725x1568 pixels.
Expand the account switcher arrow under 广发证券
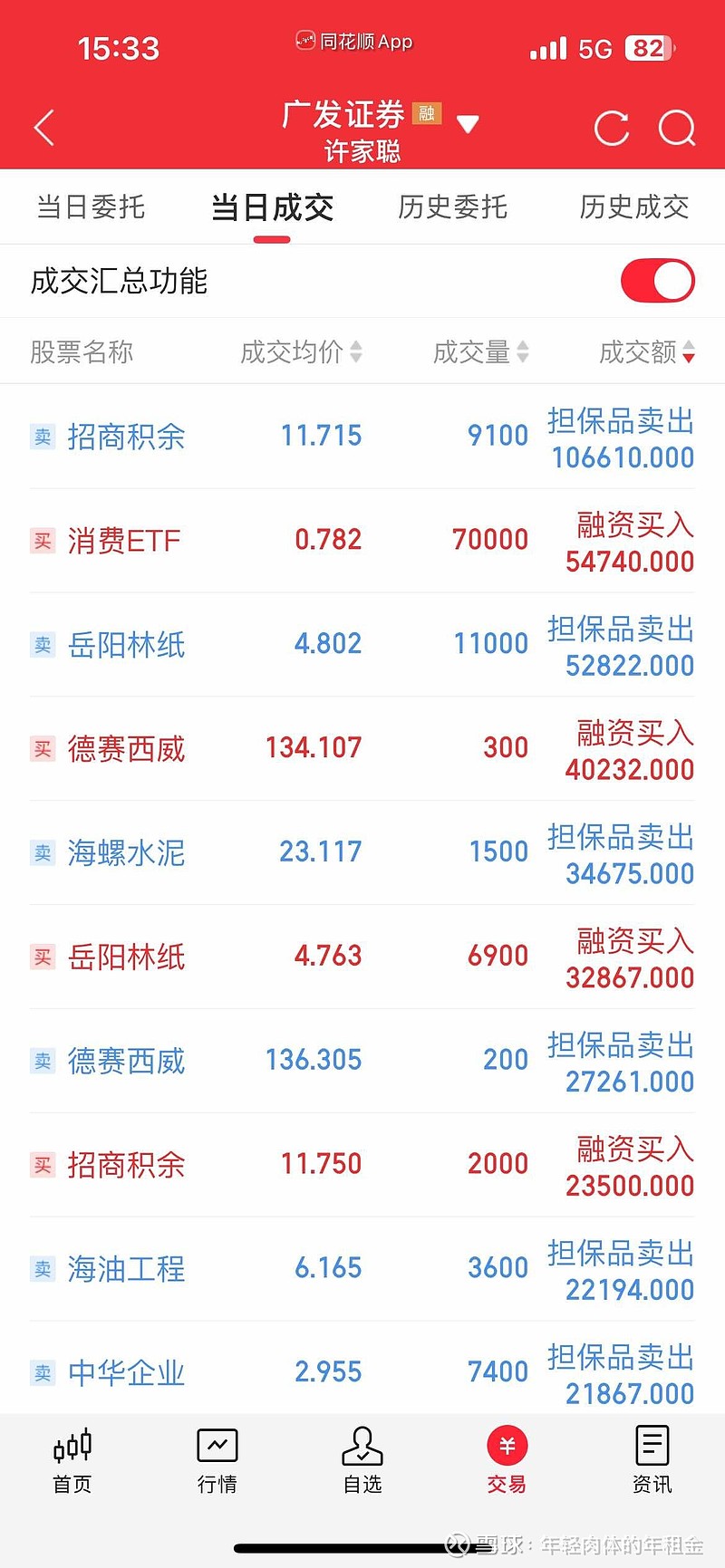pos(469,122)
